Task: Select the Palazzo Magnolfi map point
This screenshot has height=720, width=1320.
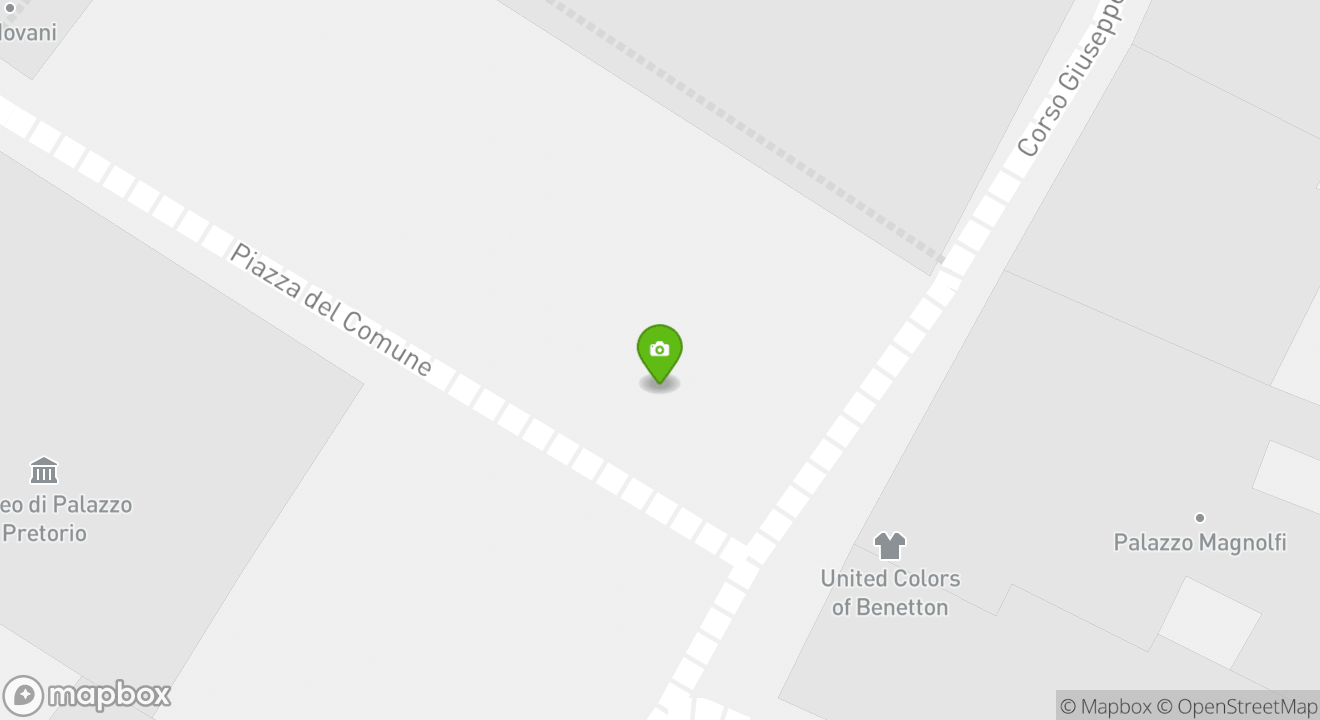Action: tap(1199, 518)
